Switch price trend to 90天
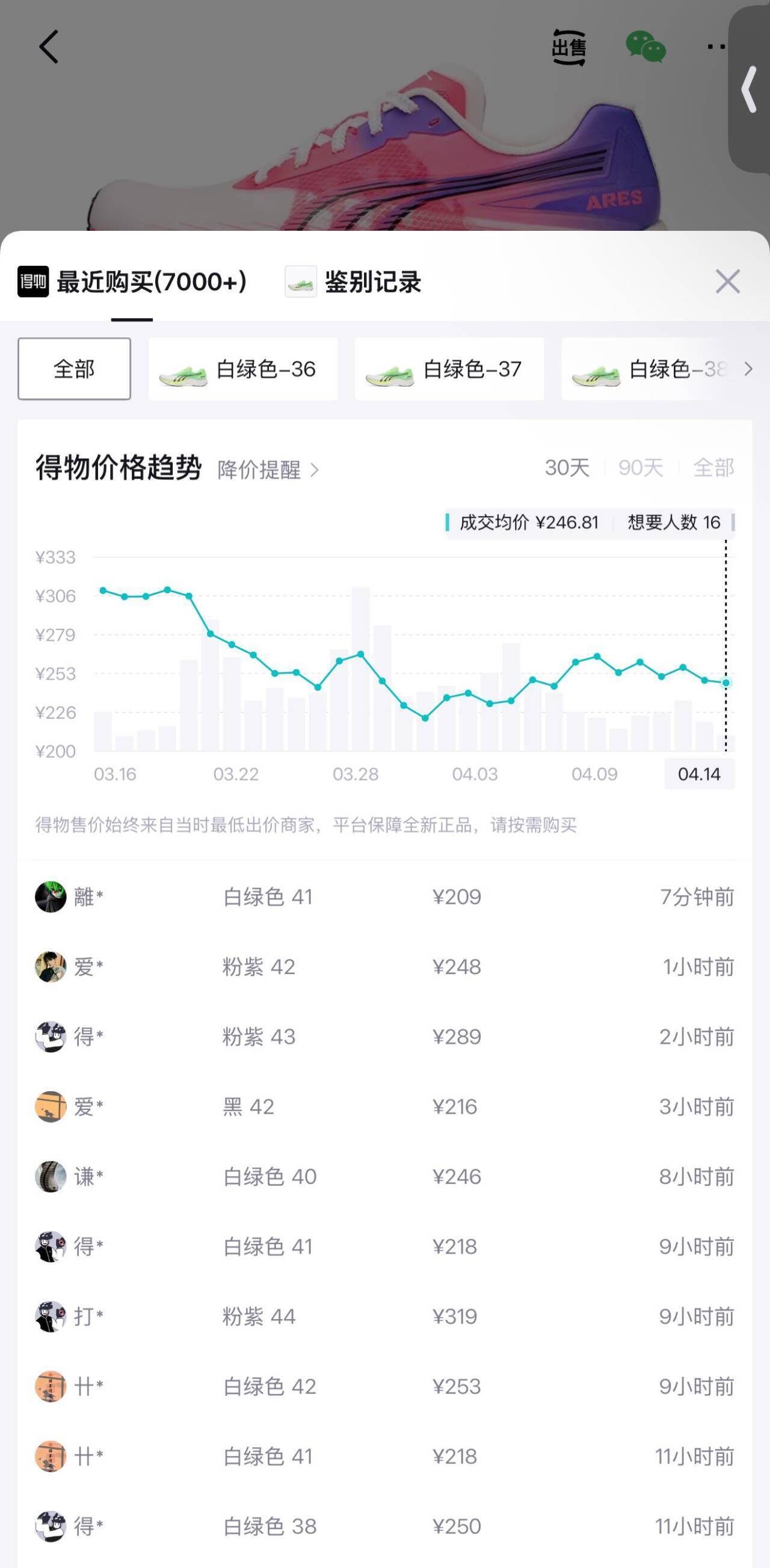Viewport: 770px width, 1568px height. [x=640, y=468]
